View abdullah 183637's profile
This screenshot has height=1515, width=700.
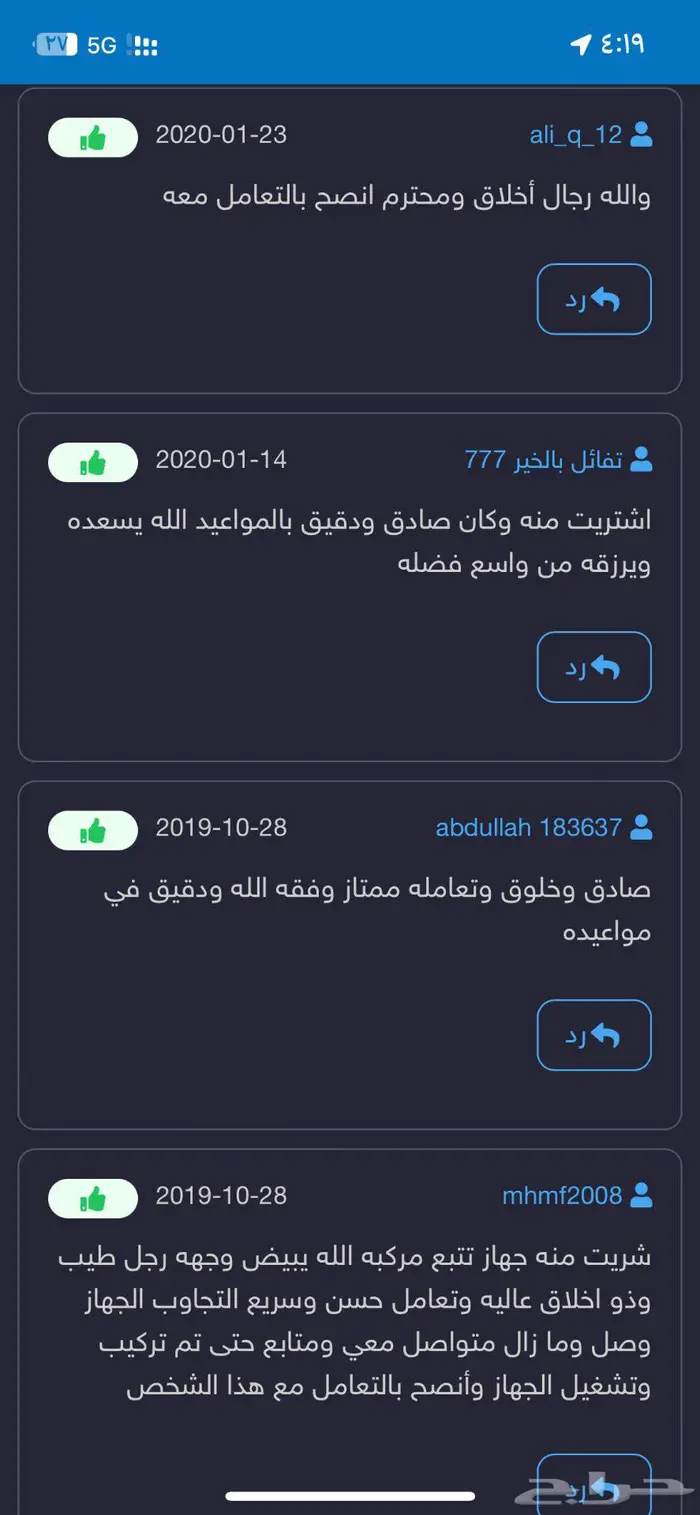pos(530,828)
